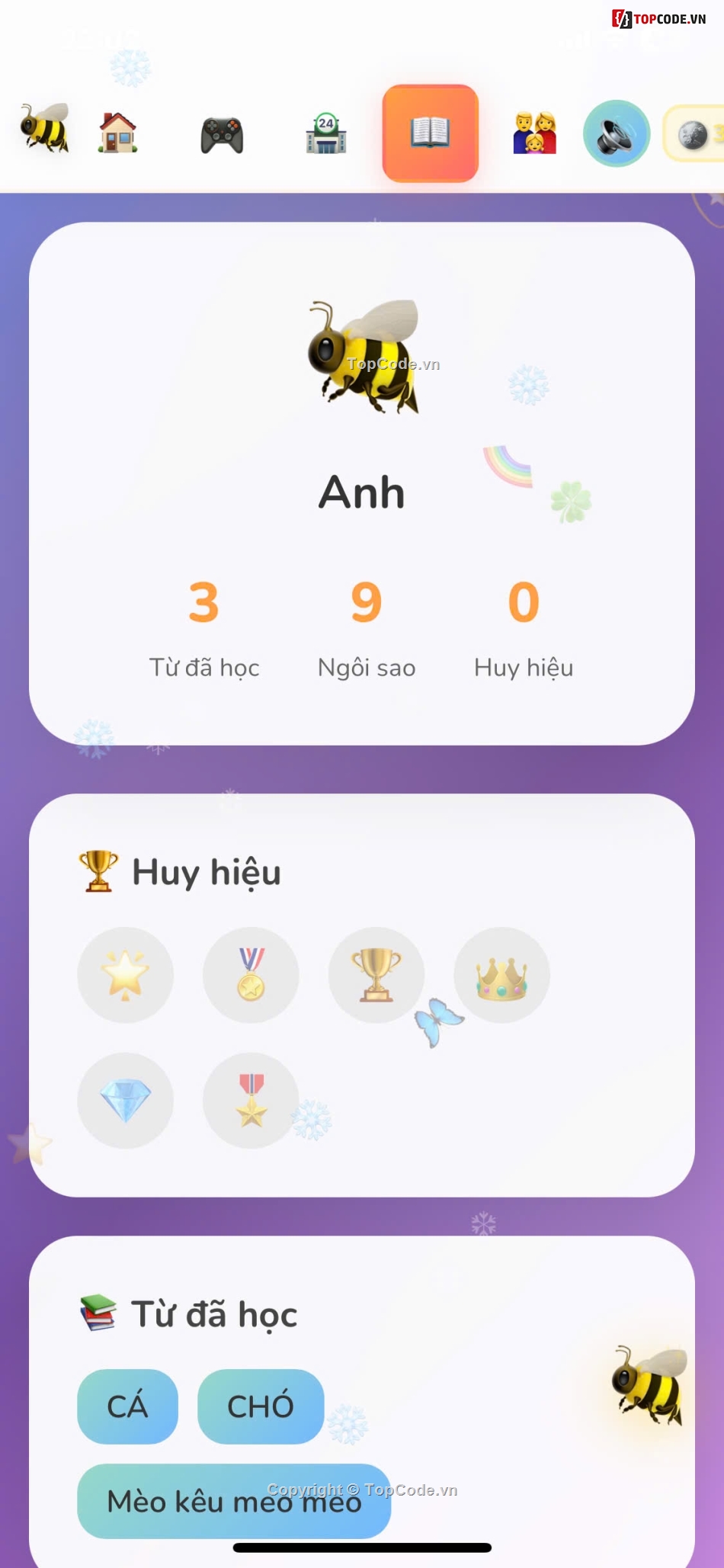Select the diamond badge
The height and width of the screenshot is (1568, 724).
click(x=125, y=1101)
